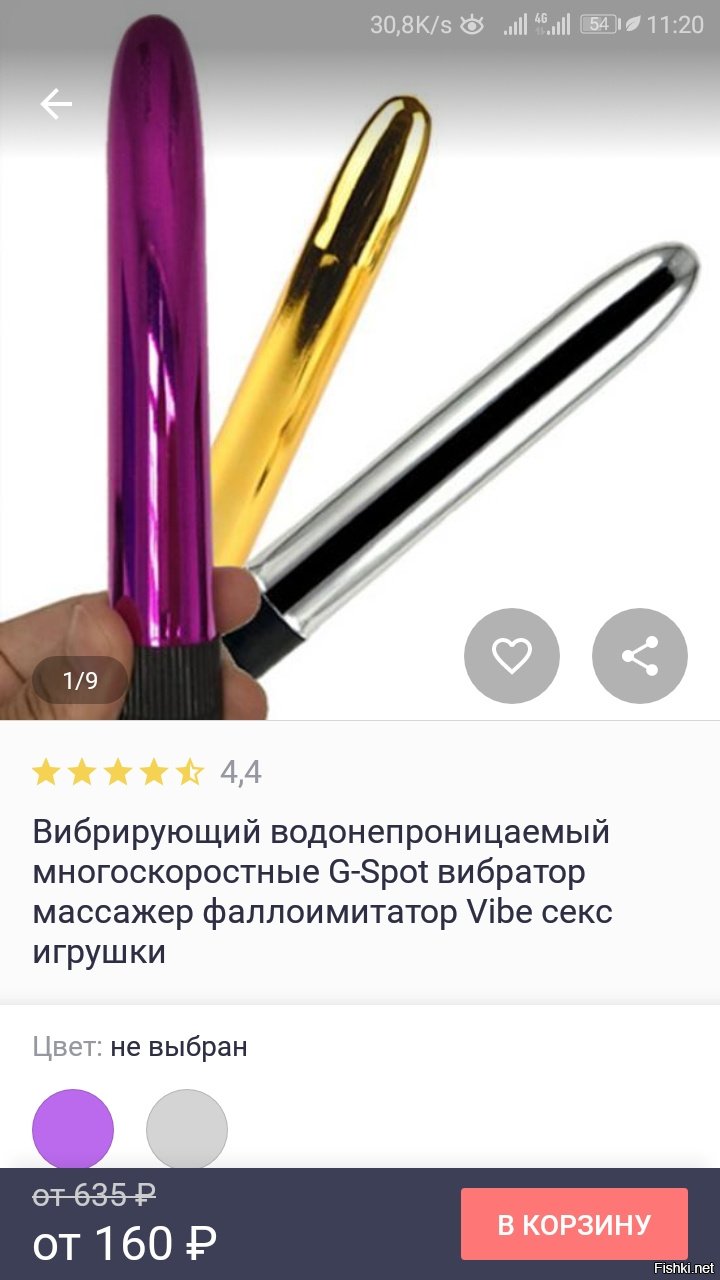This screenshot has width=720, height=1280.
Task: Select the purple color option
Action: click(x=73, y=1130)
